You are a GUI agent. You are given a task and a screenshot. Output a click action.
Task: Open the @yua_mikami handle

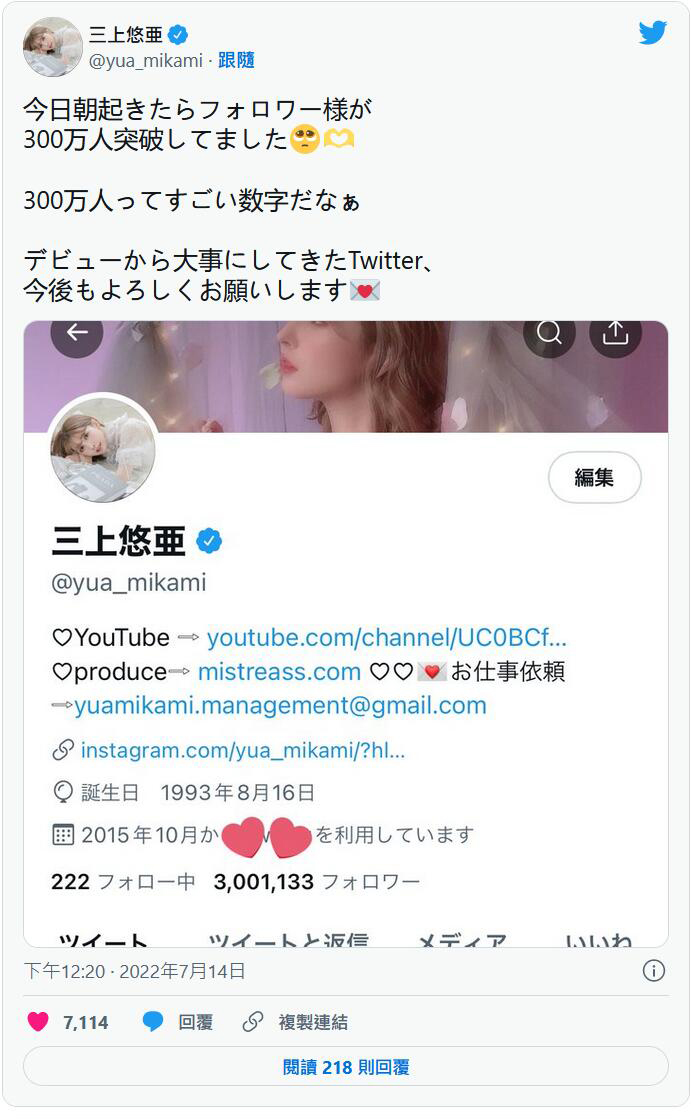146,60
